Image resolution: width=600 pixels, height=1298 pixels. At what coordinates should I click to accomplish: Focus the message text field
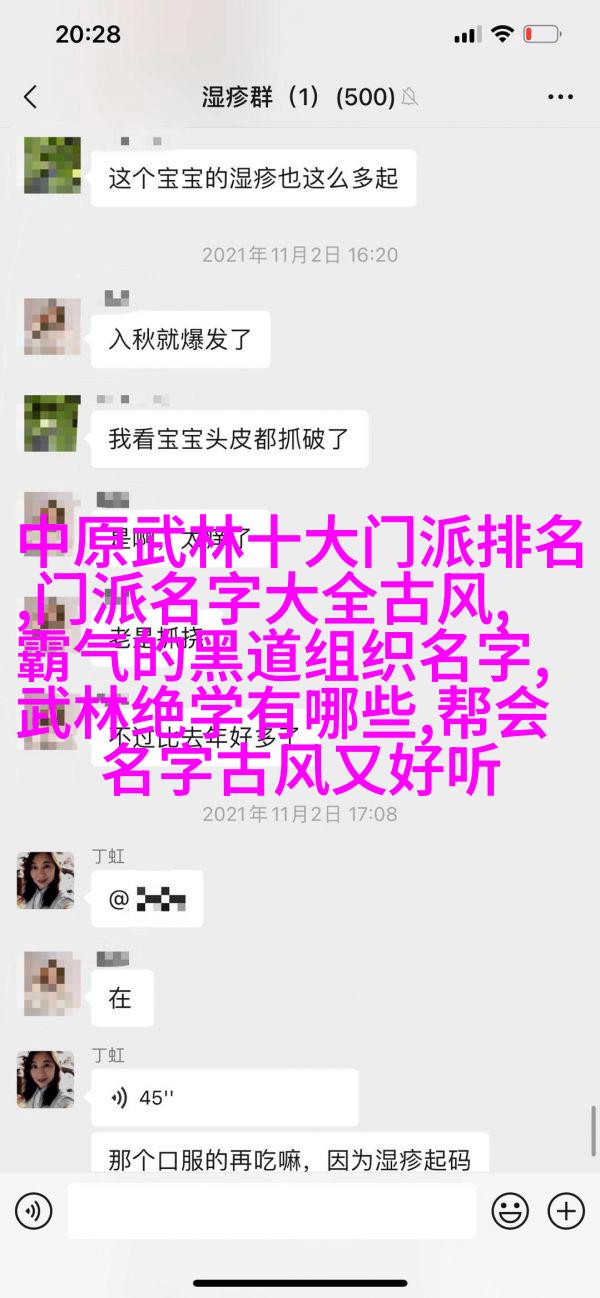click(x=271, y=1211)
